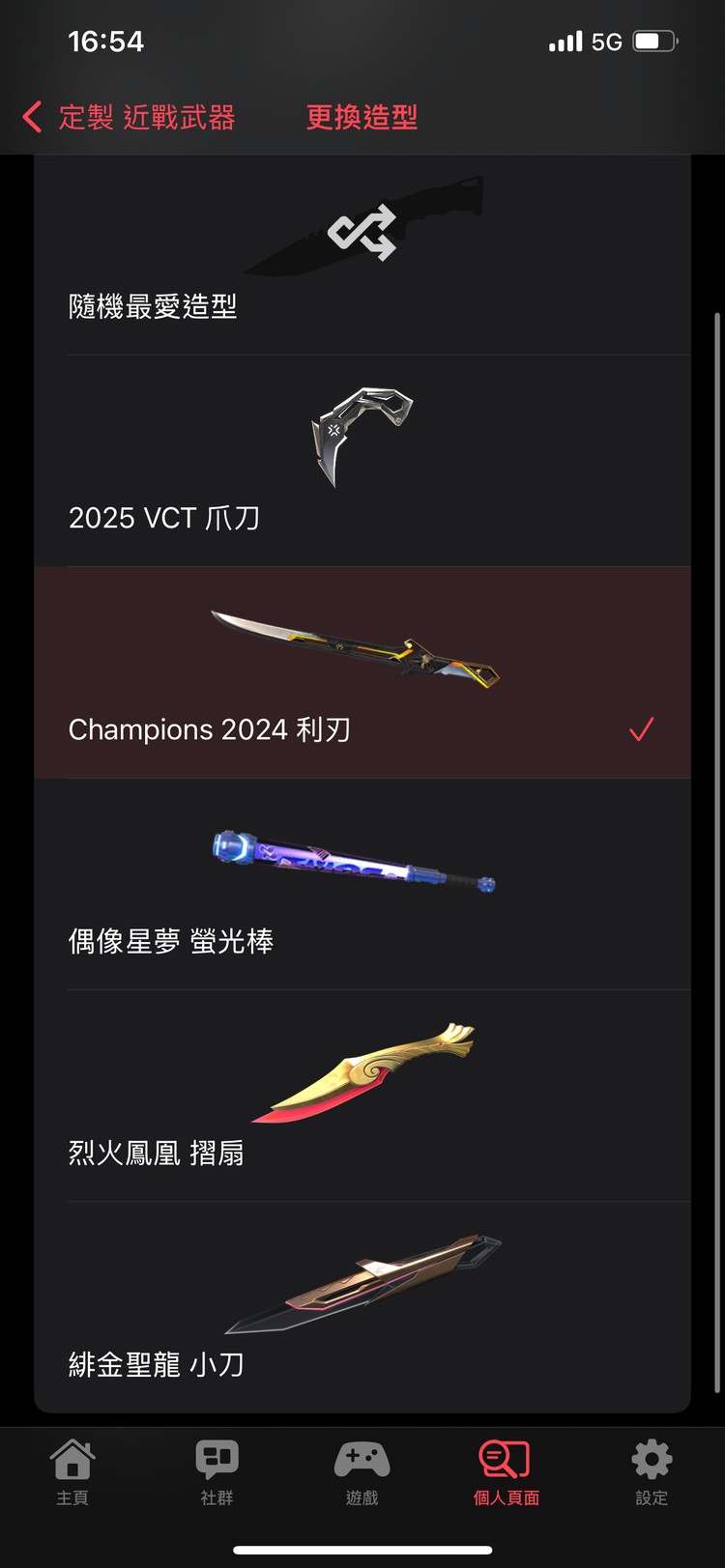Screen dimensions: 725x1568
Task: Pick the 偶像星夢 螢光棒 skin
Action: (362, 886)
